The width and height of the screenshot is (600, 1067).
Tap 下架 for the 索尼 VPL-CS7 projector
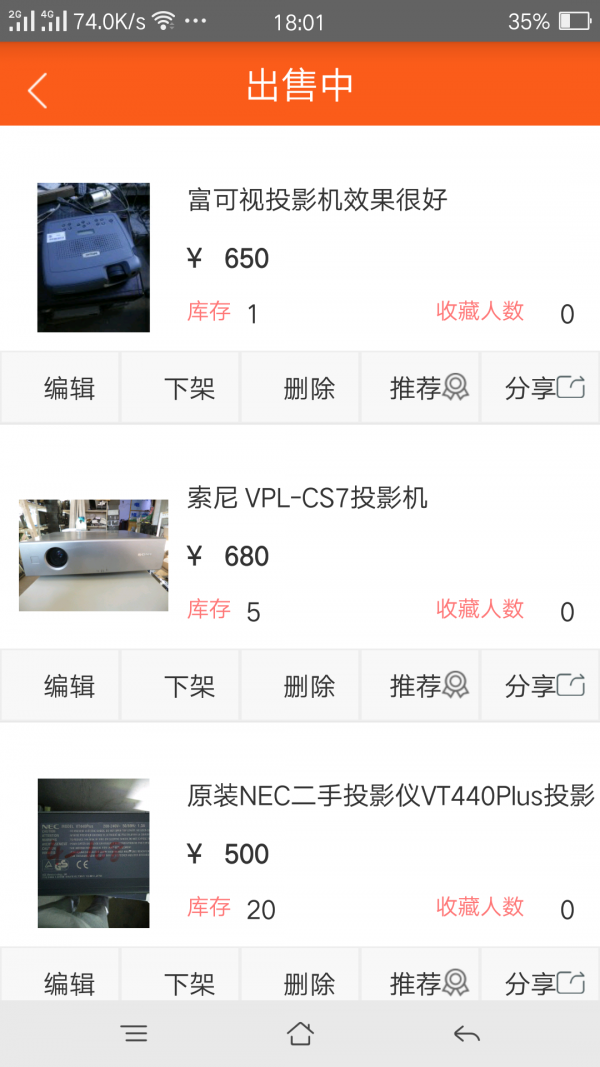[189, 686]
